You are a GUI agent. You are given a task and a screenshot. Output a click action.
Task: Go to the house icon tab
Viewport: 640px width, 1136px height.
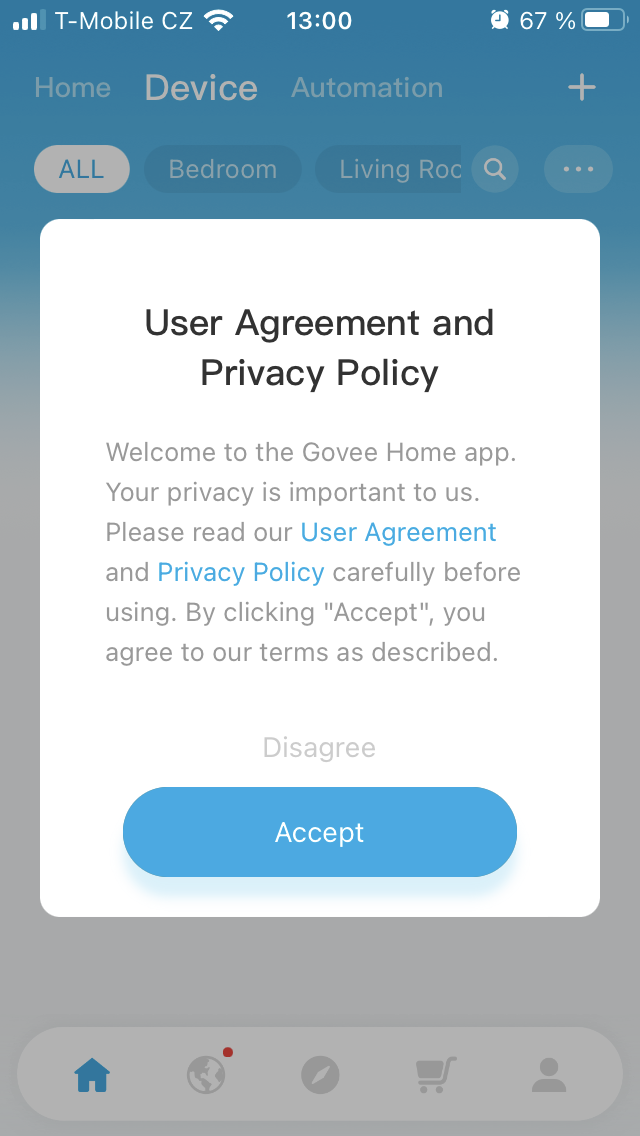[x=92, y=1075]
